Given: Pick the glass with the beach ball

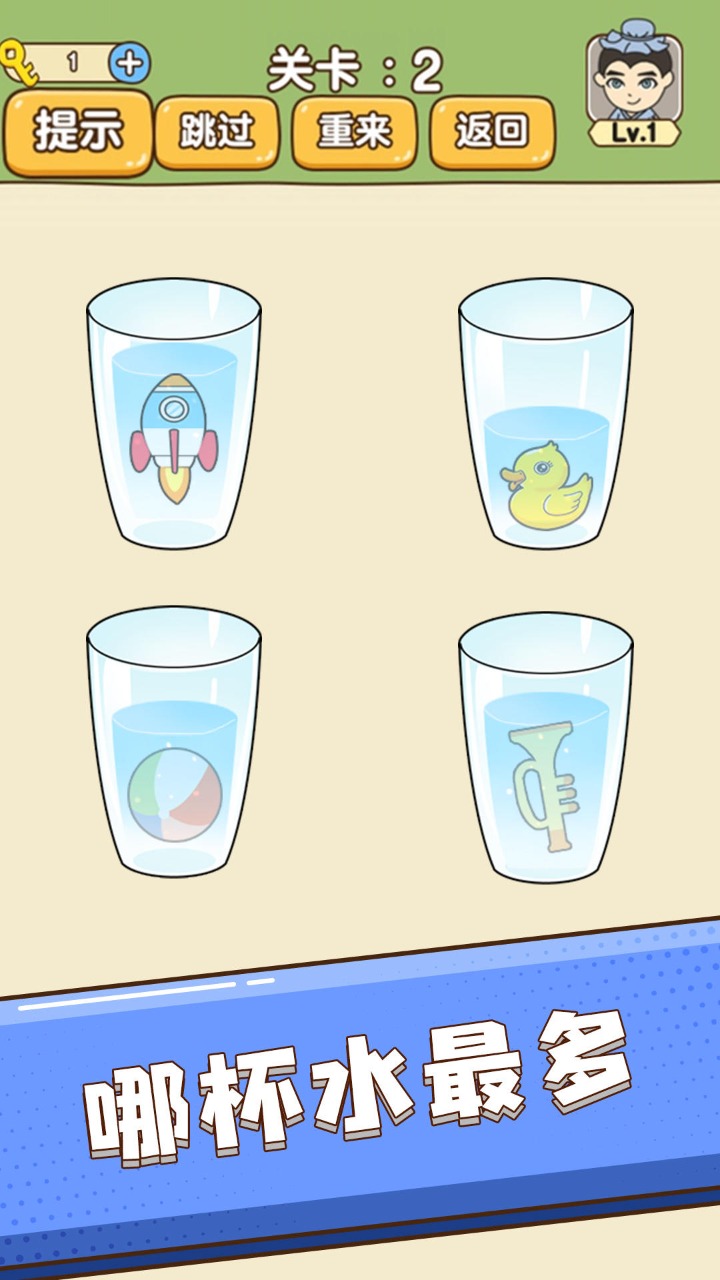Looking at the screenshot, I should coord(174,745).
